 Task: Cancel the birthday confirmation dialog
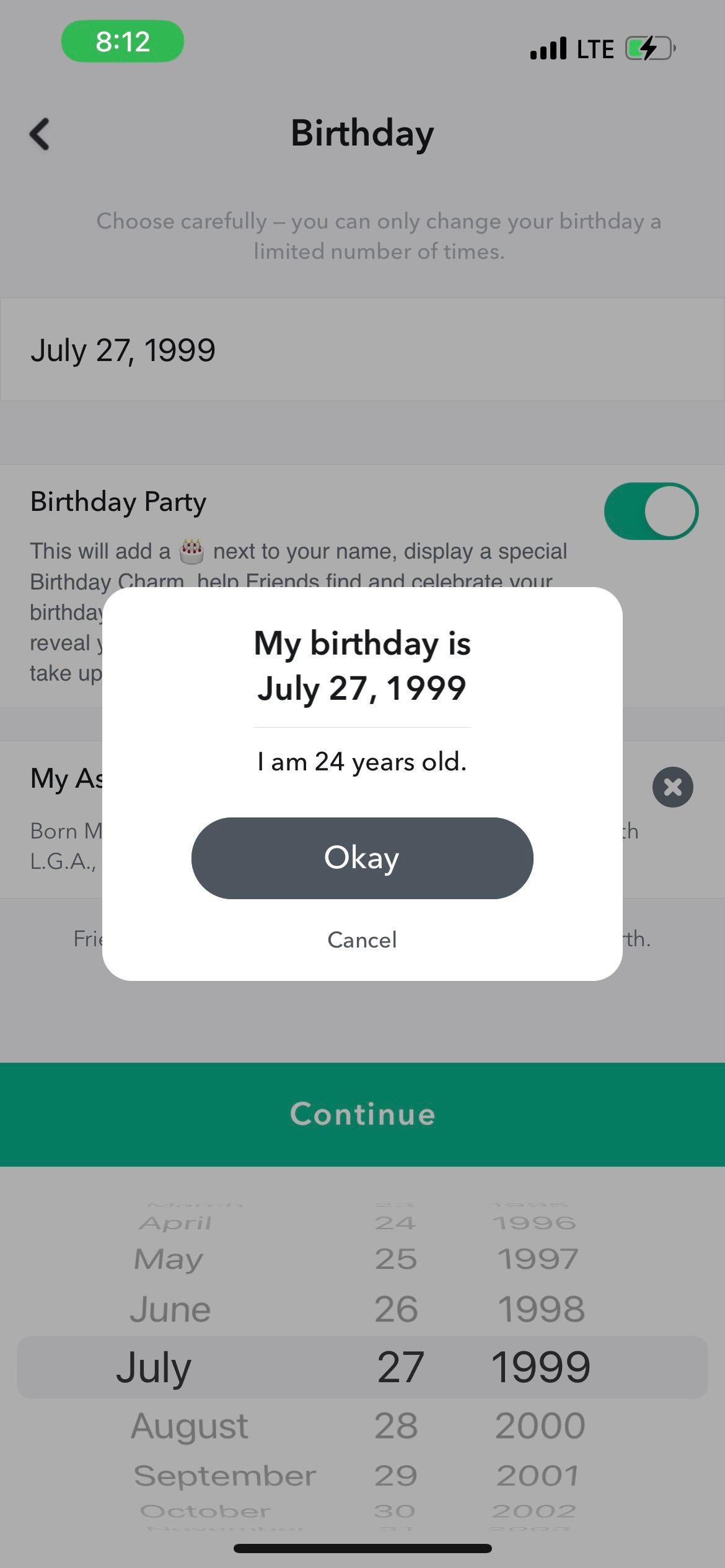tap(362, 940)
